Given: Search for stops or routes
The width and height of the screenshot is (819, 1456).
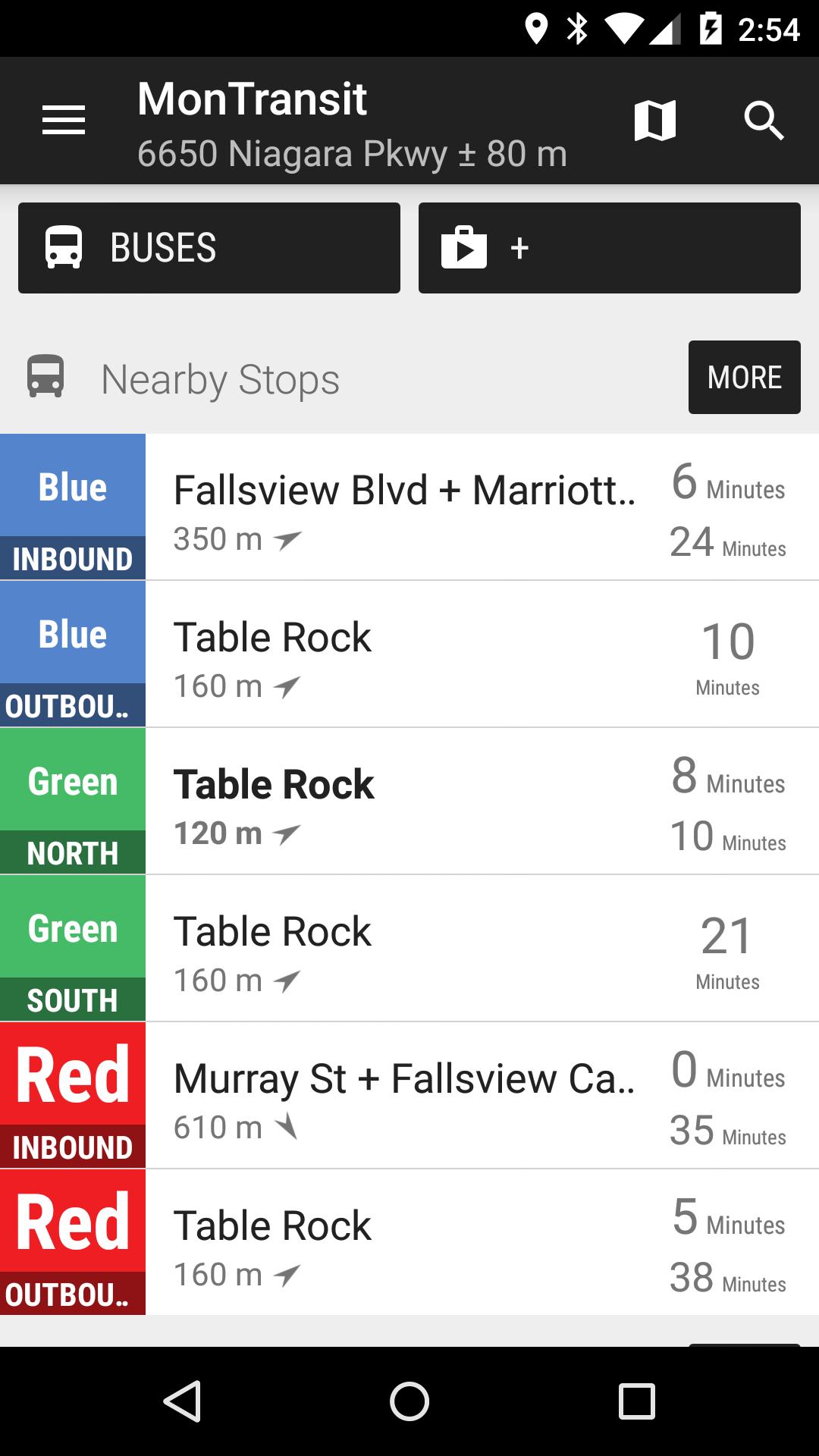Looking at the screenshot, I should [x=763, y=121].
